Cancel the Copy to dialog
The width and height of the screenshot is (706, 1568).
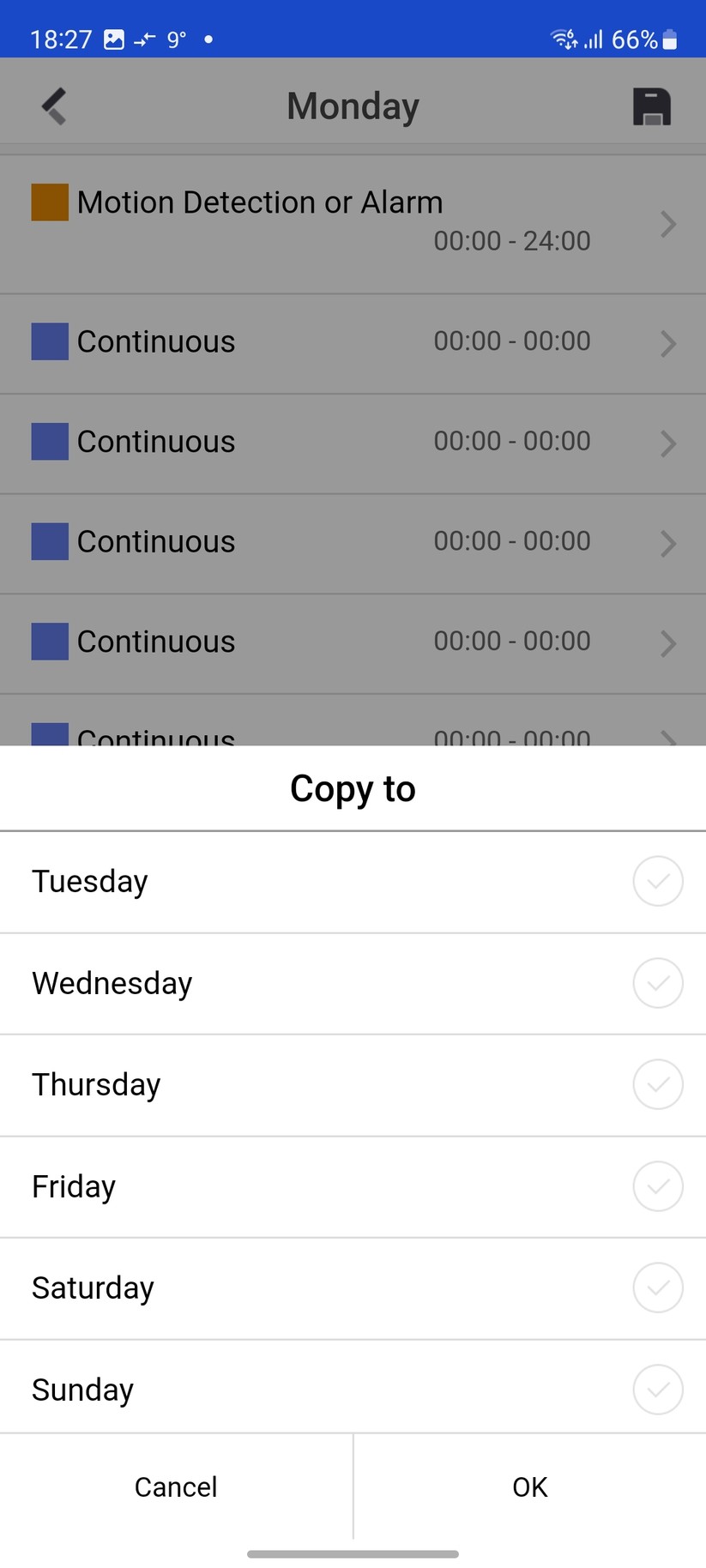pos(176,1487)
